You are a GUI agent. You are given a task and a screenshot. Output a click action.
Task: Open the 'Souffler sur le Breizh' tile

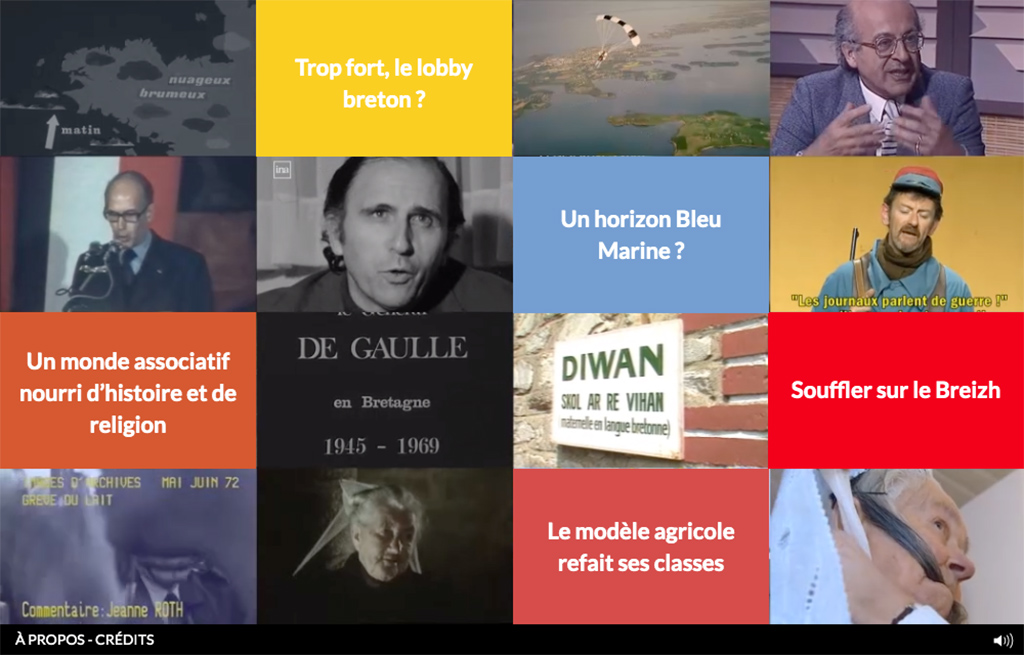coord(895,390)
